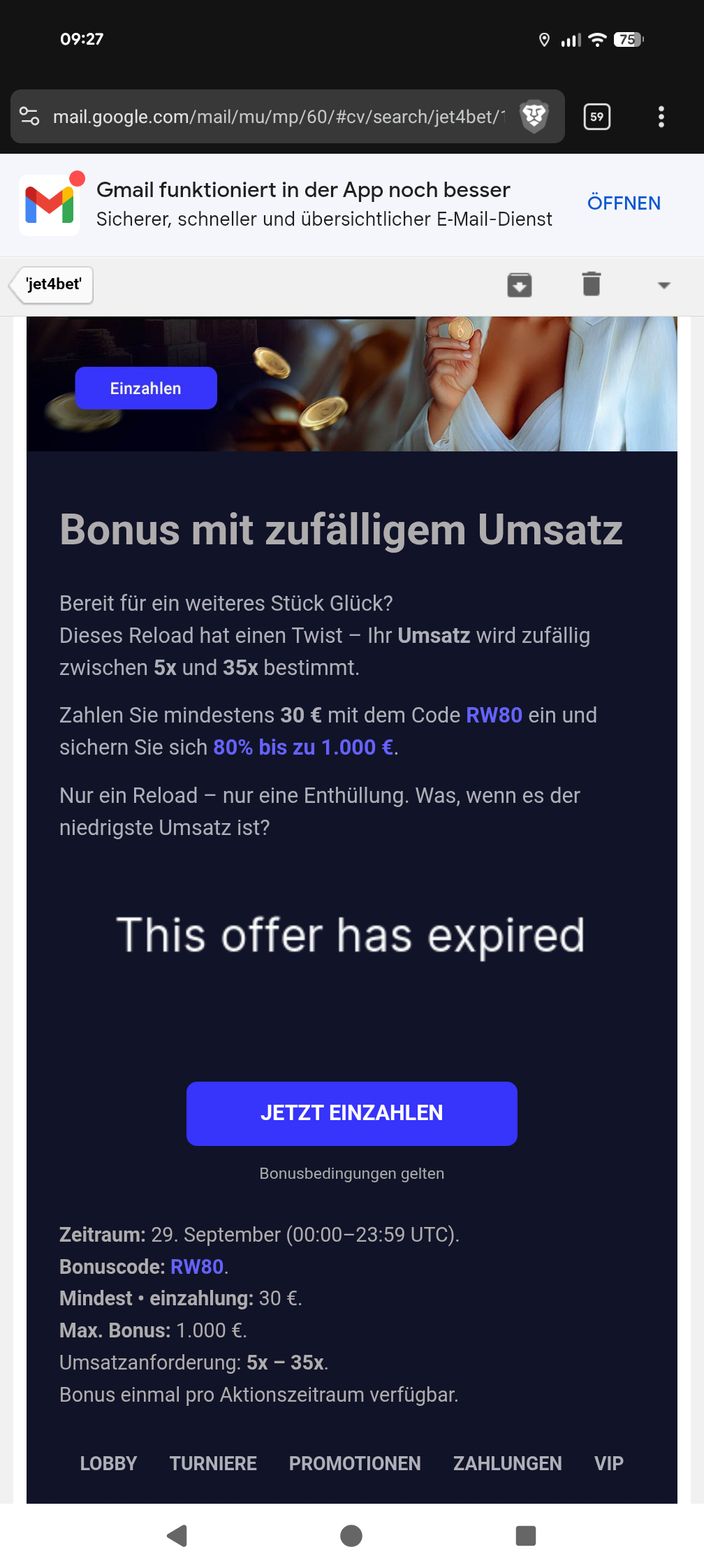
Task: Open the Bonusbedingungen gelten link
Action: (x=351, y=1173)
